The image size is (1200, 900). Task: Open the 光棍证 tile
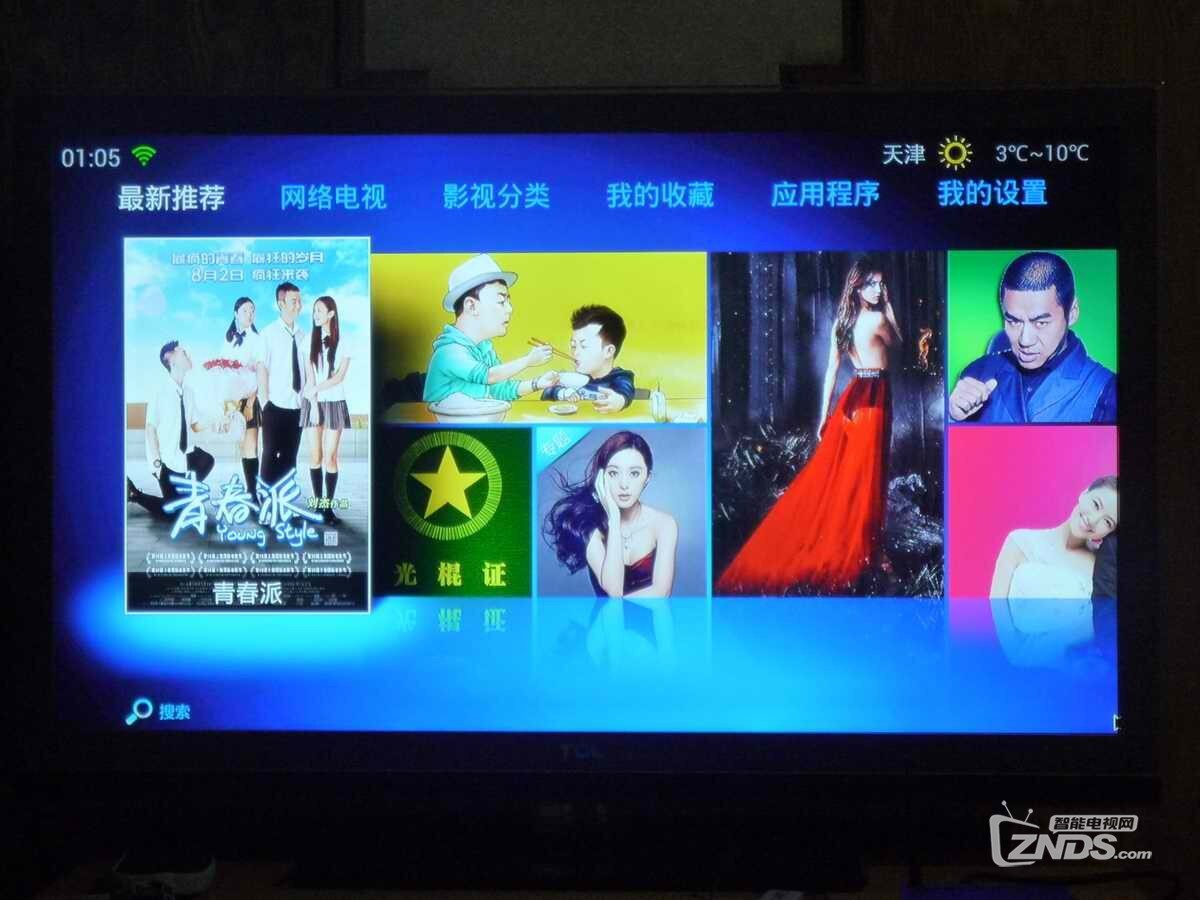(x=452, y=512)
